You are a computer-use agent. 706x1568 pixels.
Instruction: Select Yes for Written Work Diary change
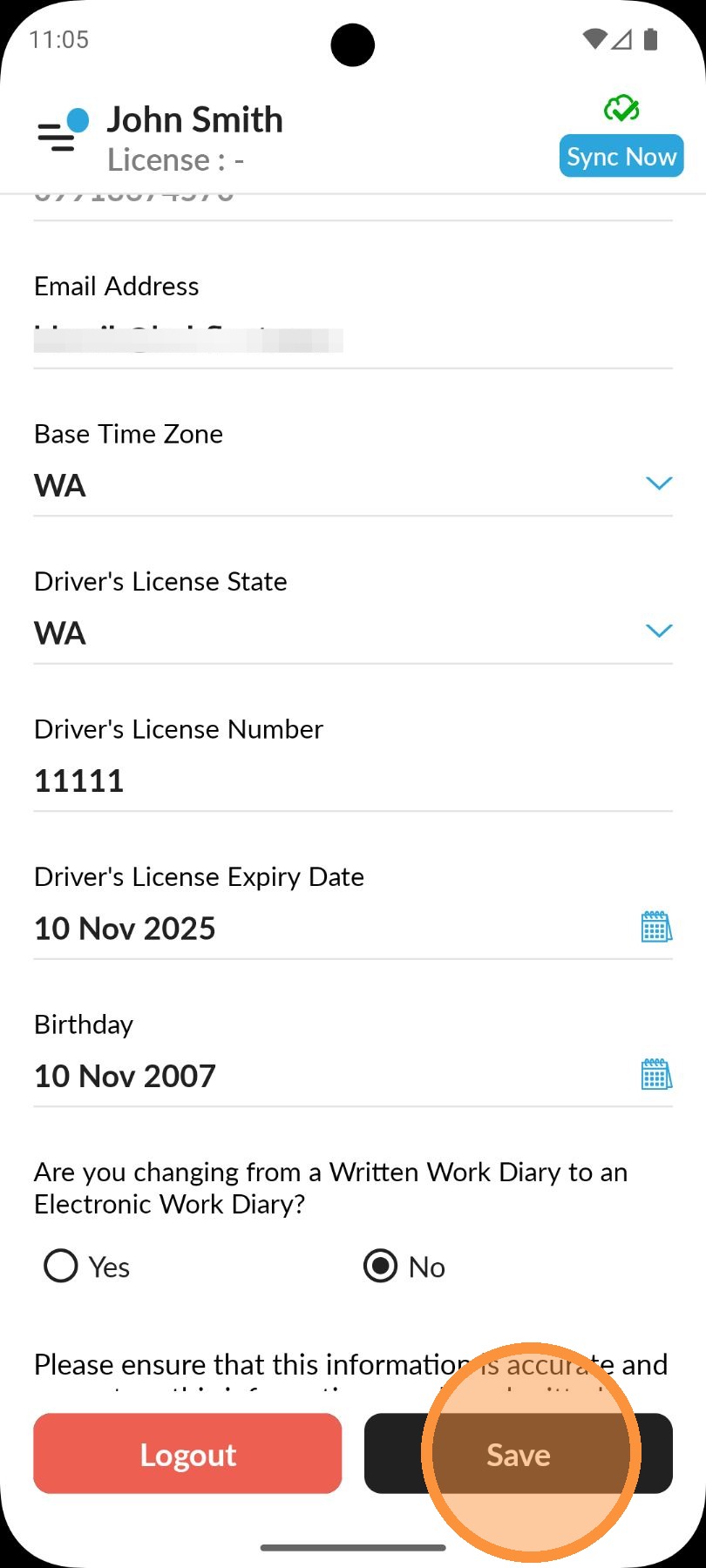(x=61, y=1266)
